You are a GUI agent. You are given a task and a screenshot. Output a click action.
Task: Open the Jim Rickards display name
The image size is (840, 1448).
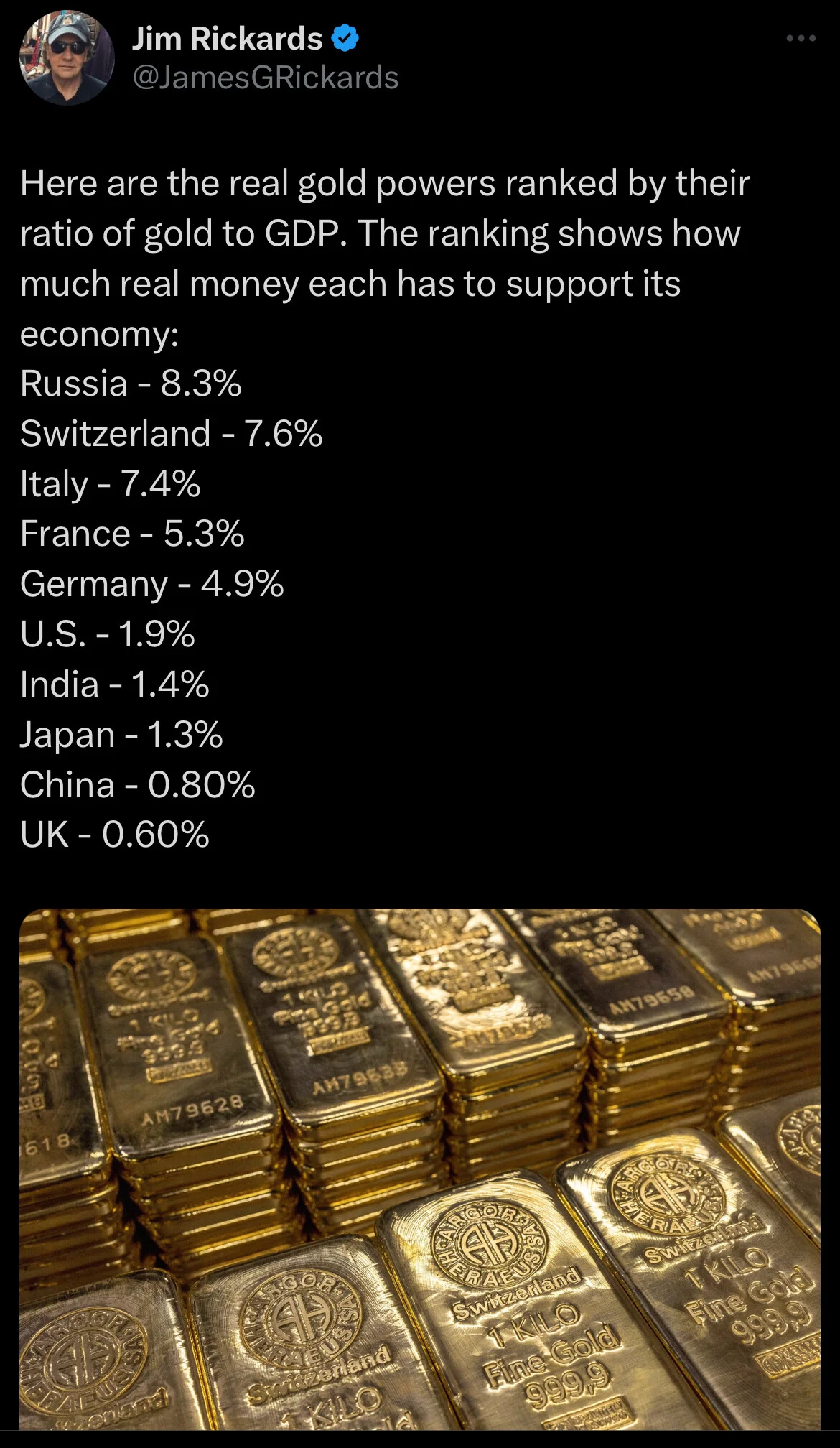[x=227, y=39]
